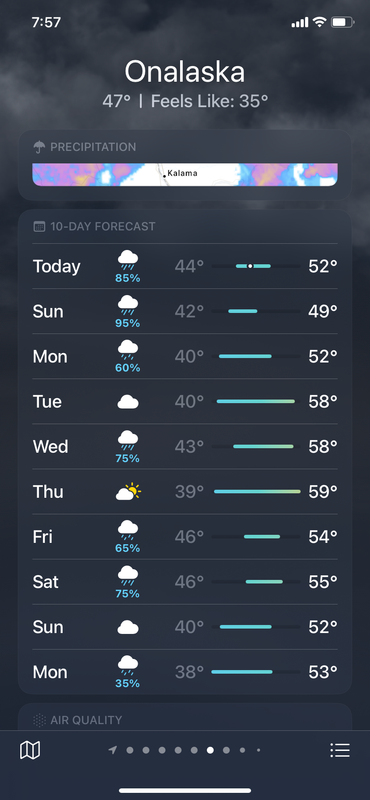
Task: Tap the location page indicator dots
Action: [185, 750]
